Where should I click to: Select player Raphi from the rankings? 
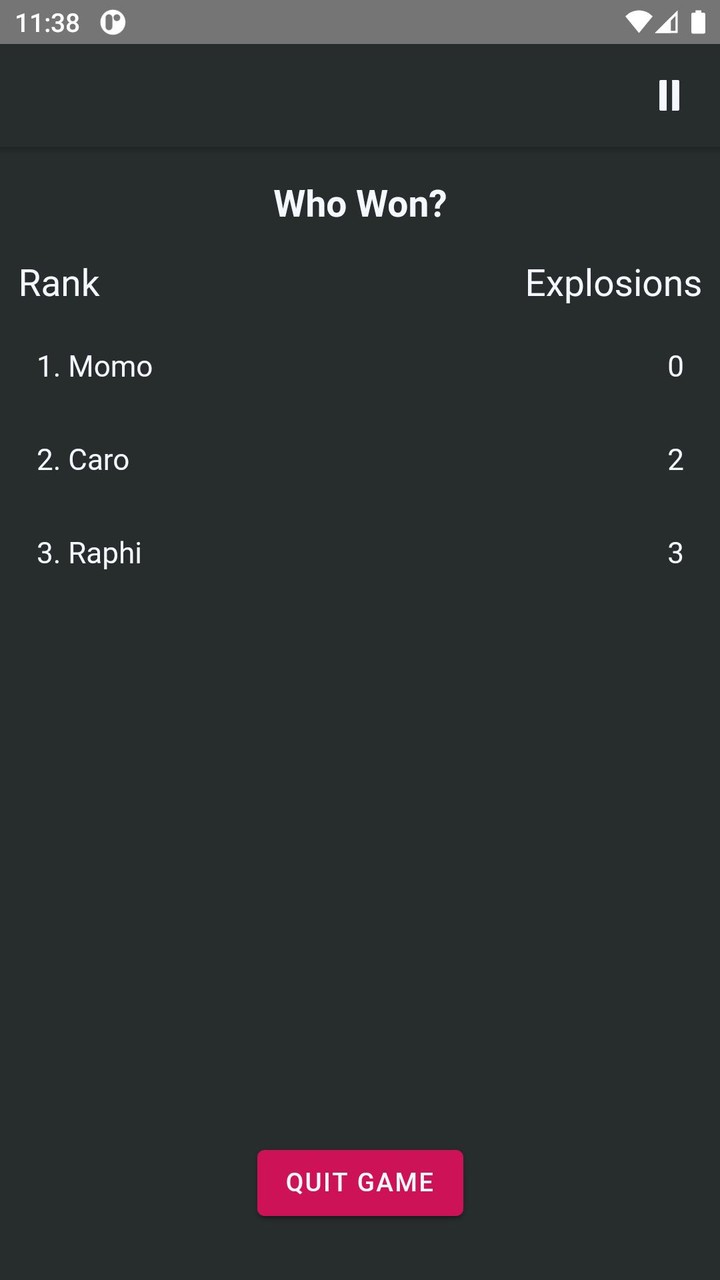[89, 553]
